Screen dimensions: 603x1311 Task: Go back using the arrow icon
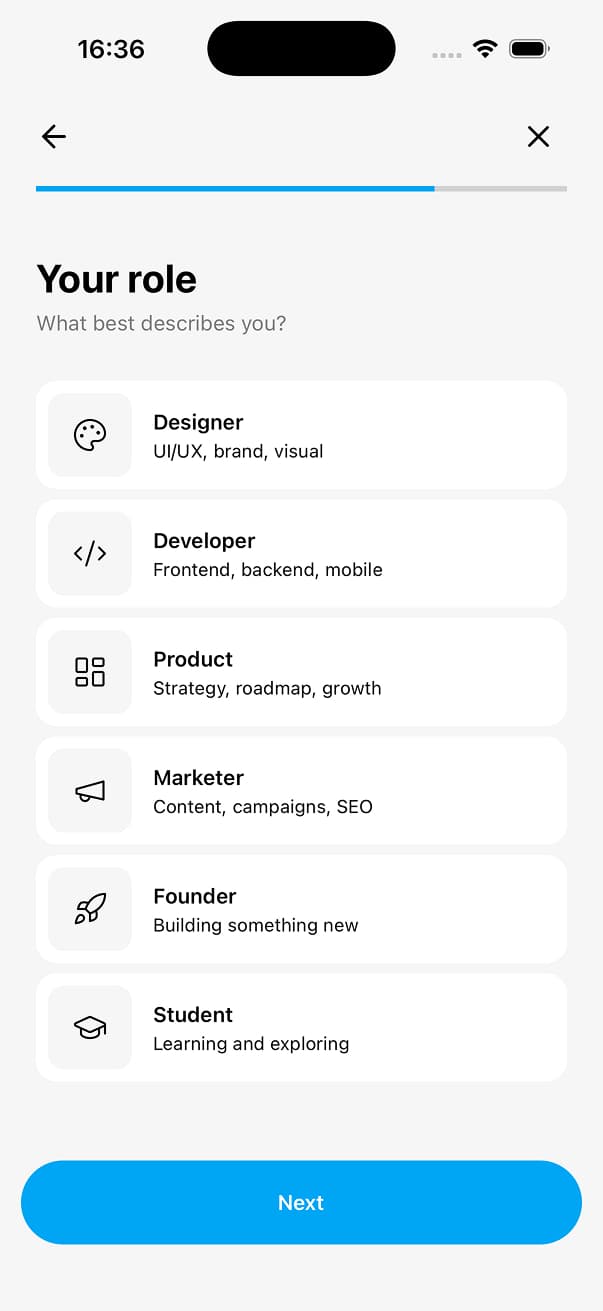(54, 137)
